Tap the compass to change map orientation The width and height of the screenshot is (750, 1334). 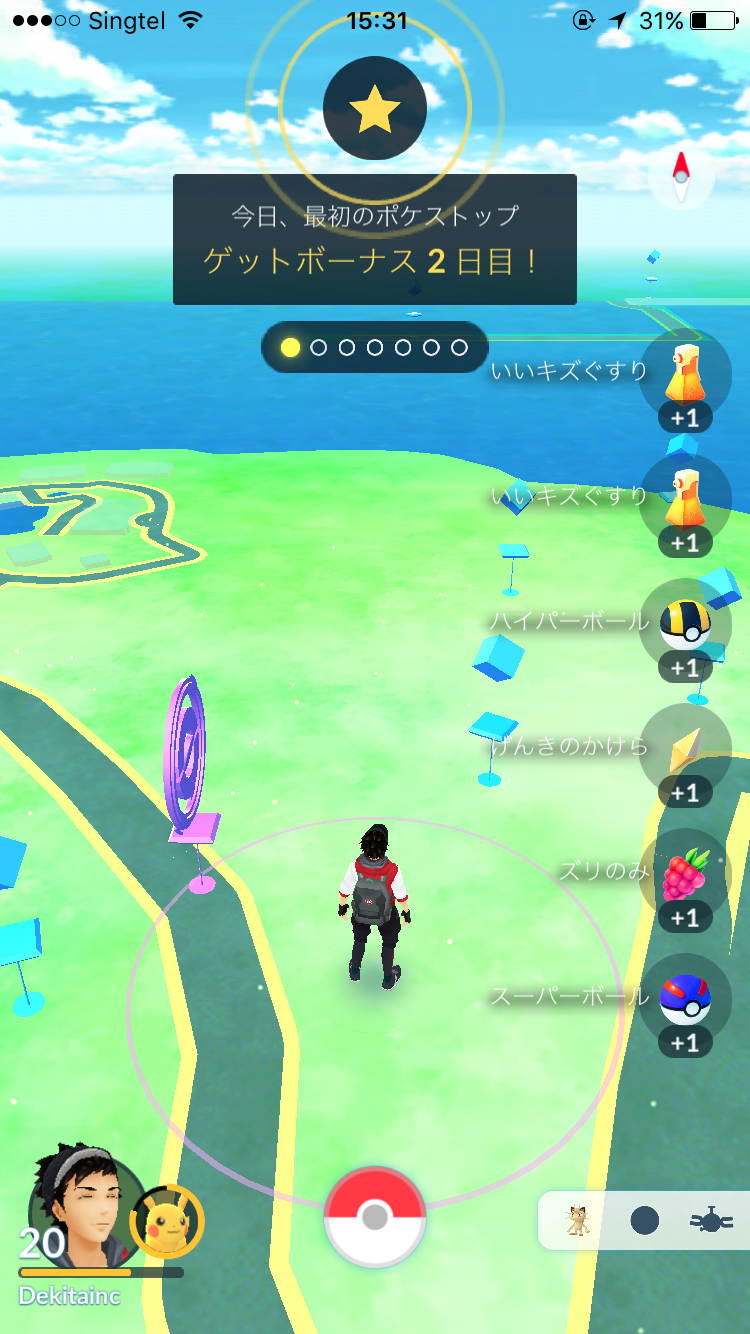(x=681, y=176)
